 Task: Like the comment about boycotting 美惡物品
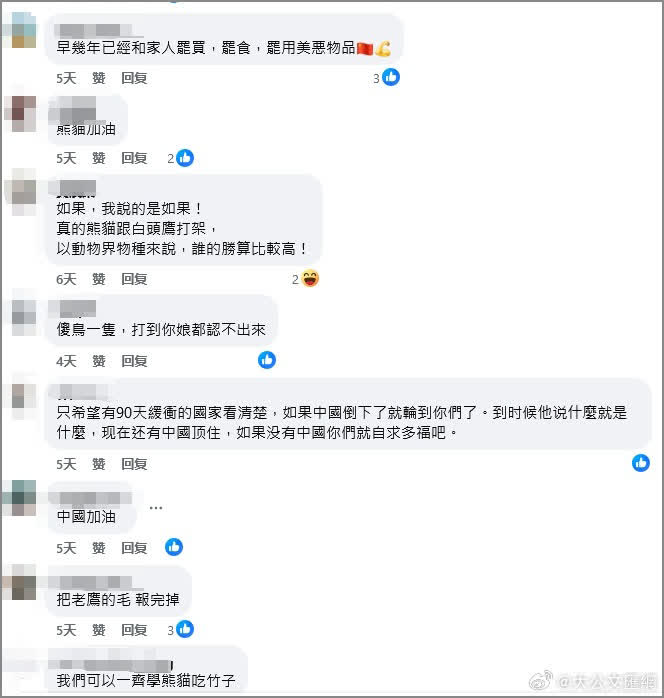(99, 76)
